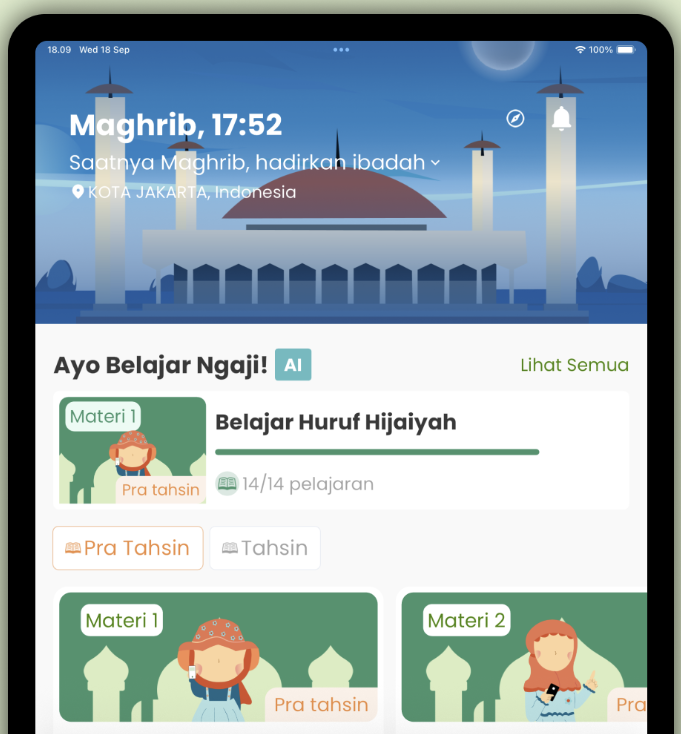Image resolution: width=681 pixels, height=734 pixels.
Task: Open the Belajar Huruf Hijaiyah lesson card
Action: [342, 450]
